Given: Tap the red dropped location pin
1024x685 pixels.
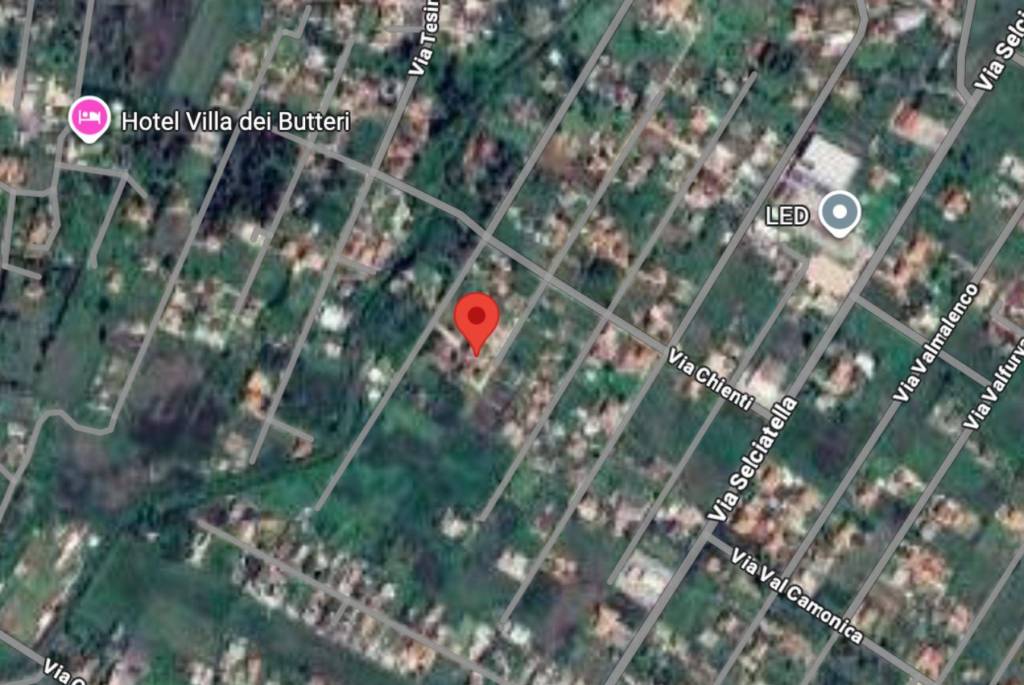Looking at the screenshot, I should [477, 320].
